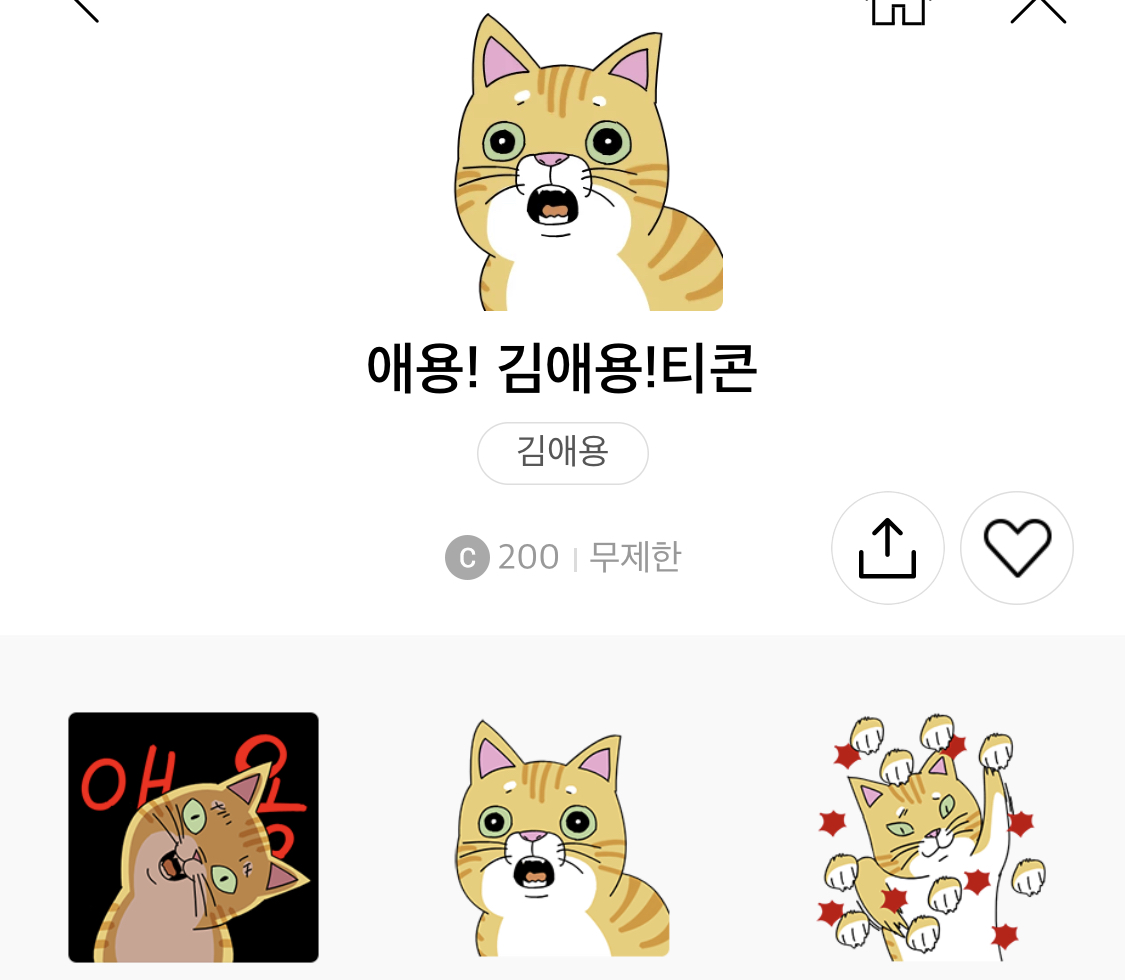
Task: Open the creator chip 김애용
Action: (x=563, y=453)
